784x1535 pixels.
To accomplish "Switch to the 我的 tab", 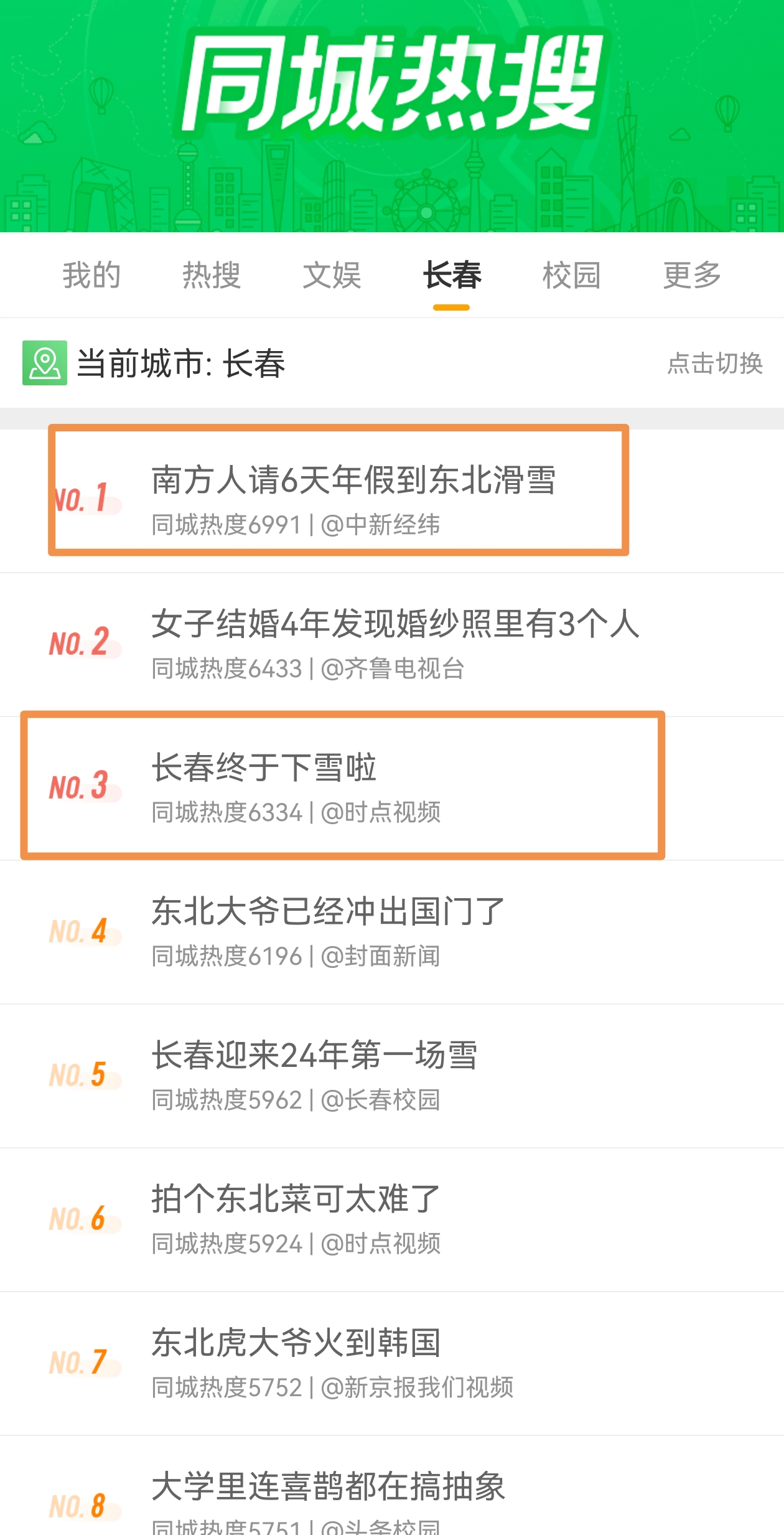I will 91,275.
